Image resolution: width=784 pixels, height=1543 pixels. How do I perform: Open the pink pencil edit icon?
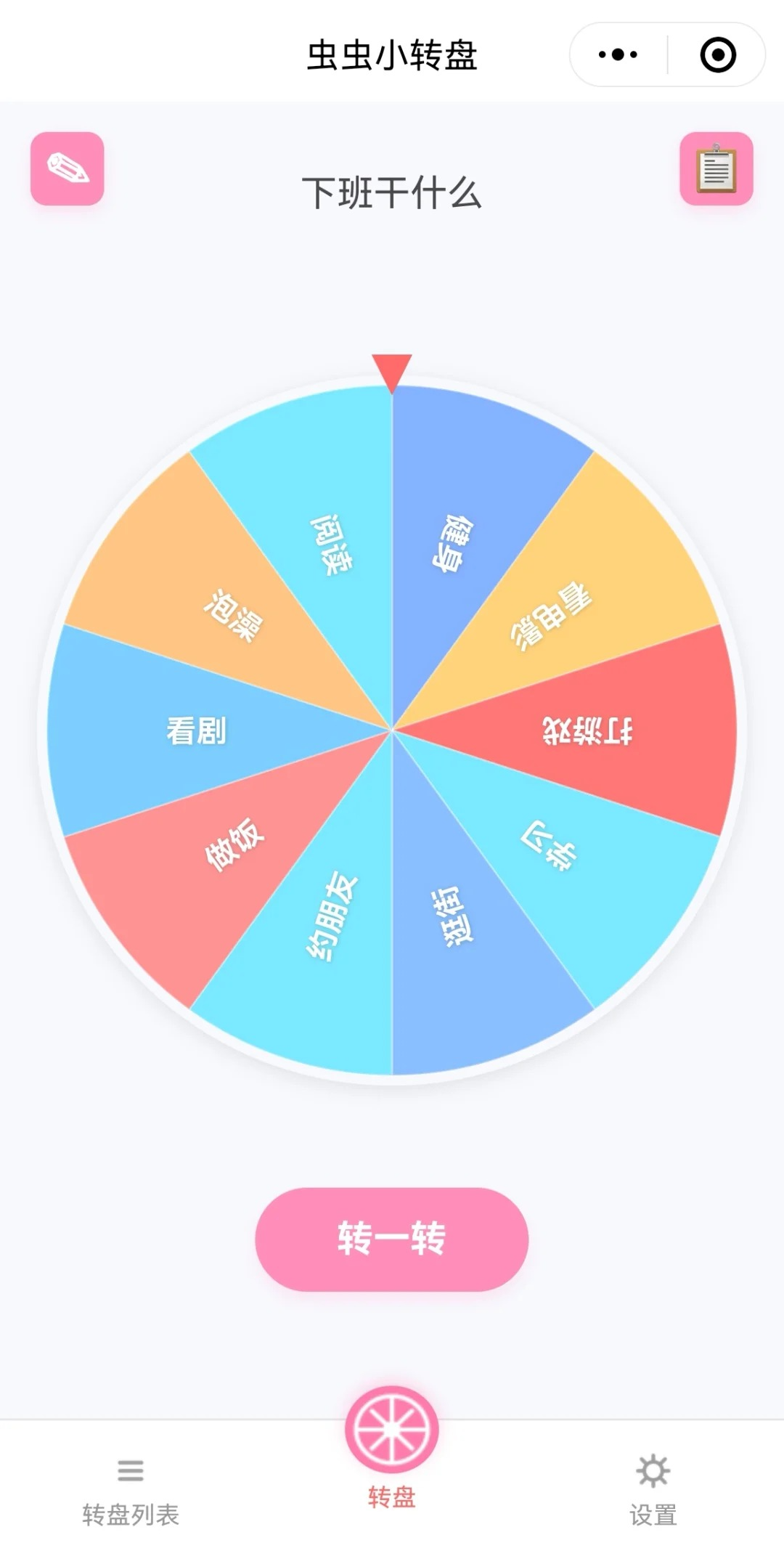click(68, 168)
